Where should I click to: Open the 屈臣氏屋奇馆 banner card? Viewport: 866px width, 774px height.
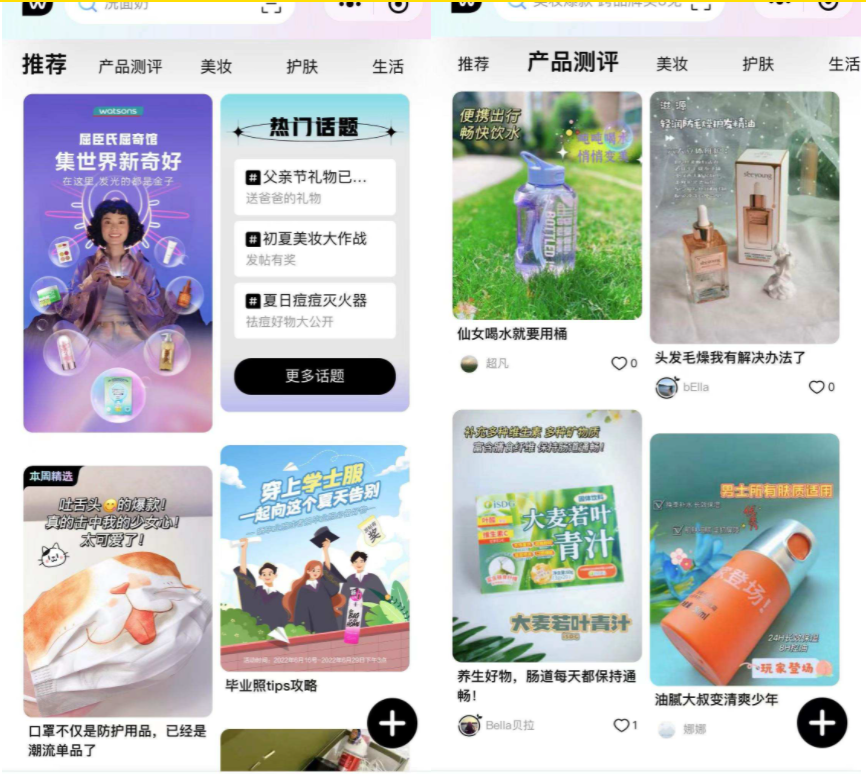[x=118, y=263]
